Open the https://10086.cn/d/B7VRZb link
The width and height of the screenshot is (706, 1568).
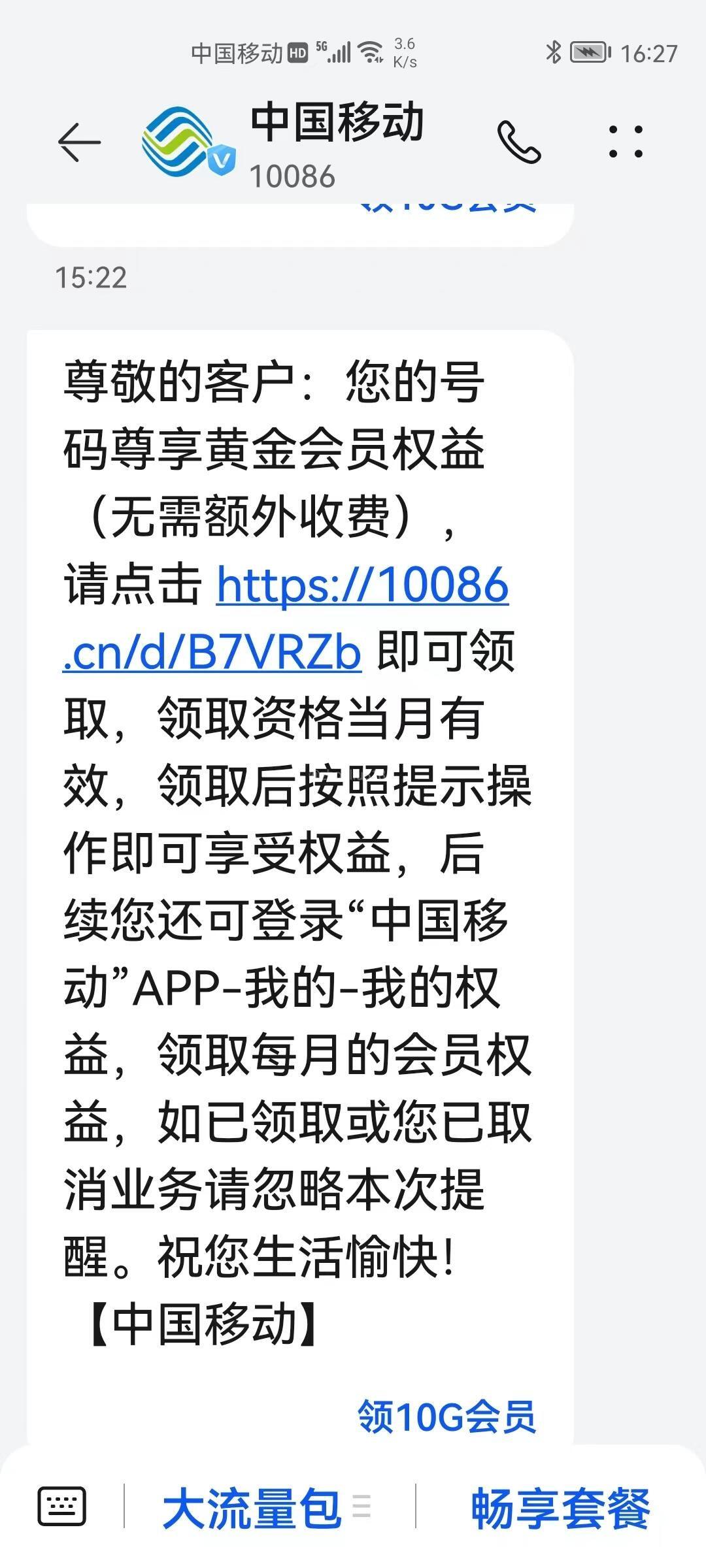(286, 618)
